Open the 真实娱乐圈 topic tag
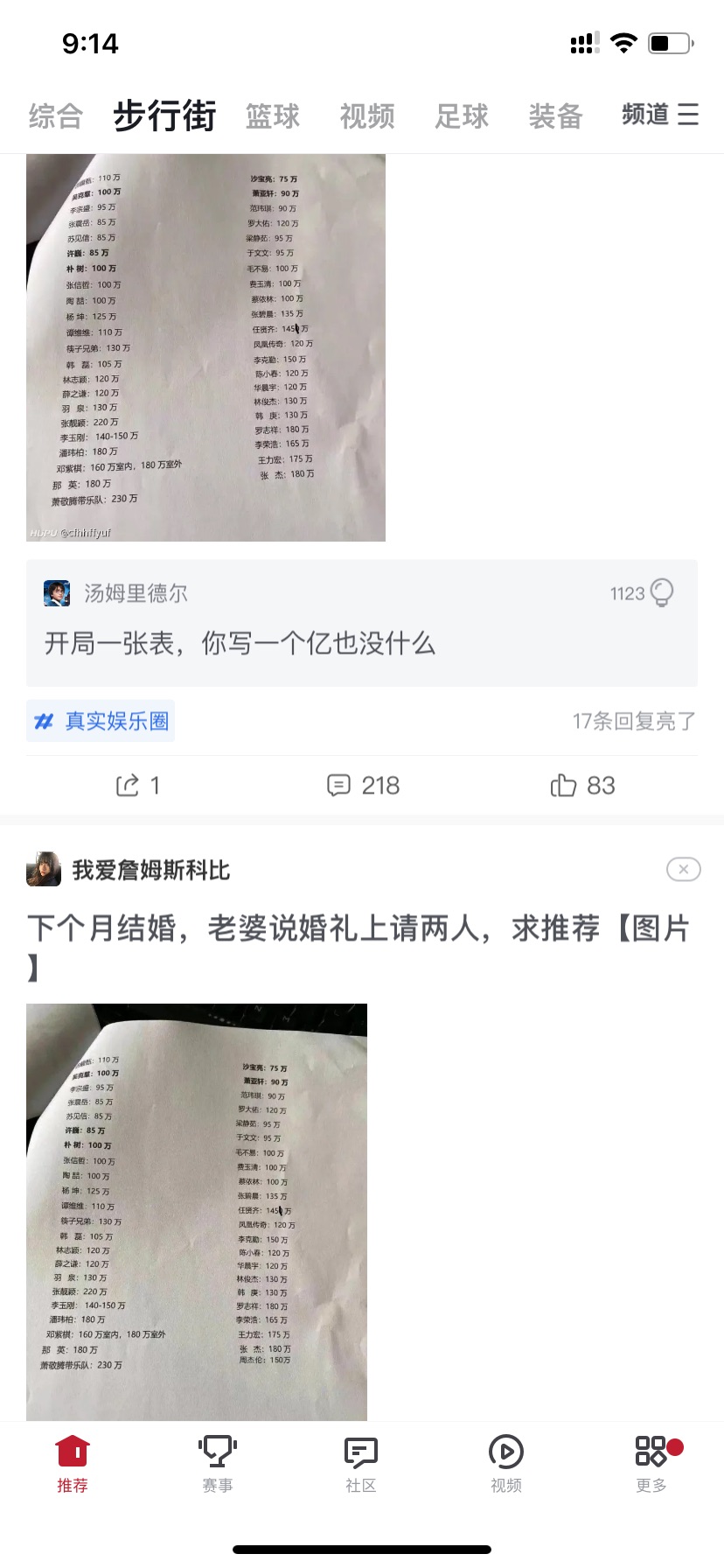724x1568 pixels. coord(101,721)
